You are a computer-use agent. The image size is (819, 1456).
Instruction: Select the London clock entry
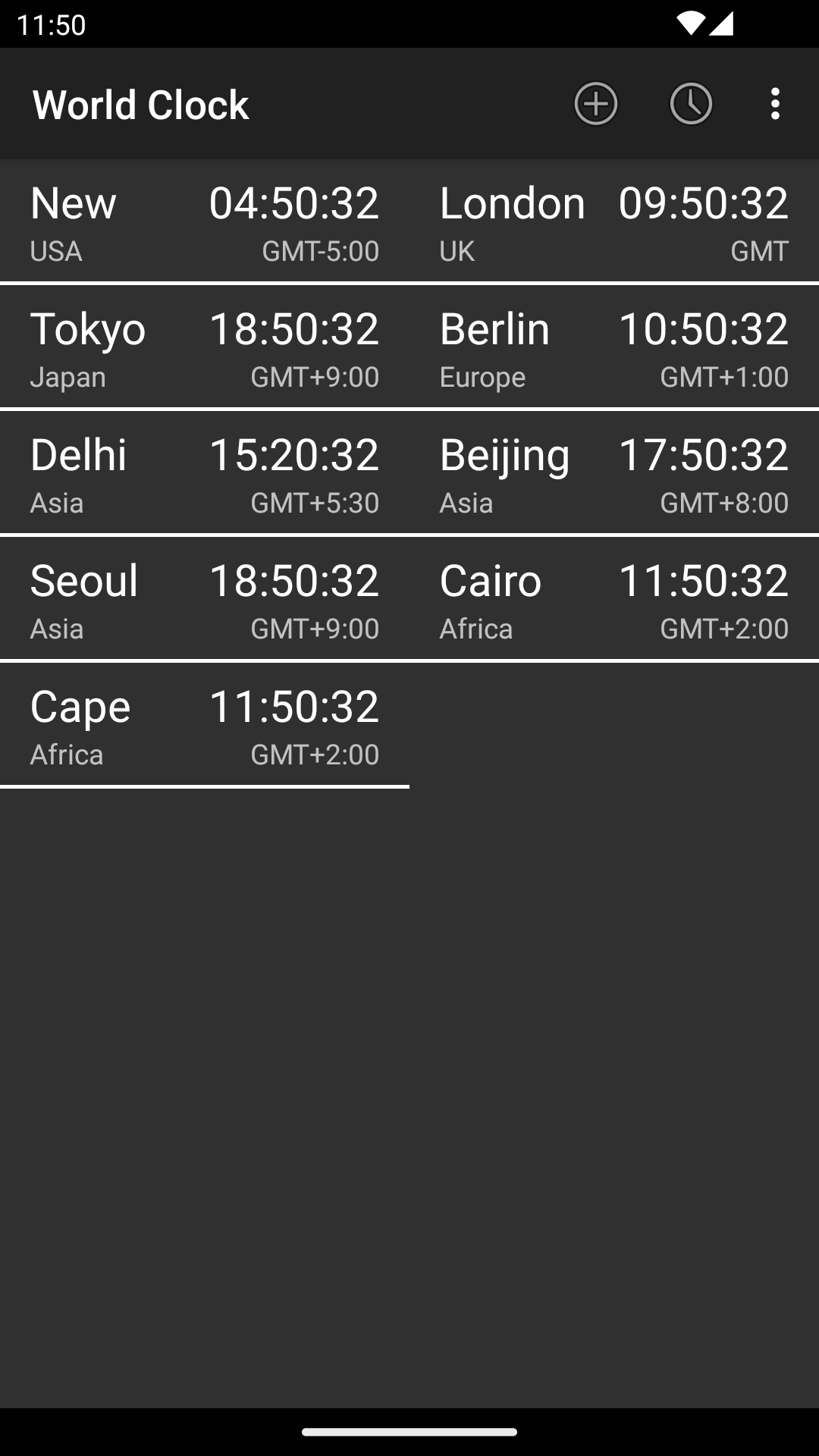coord(614,221)
